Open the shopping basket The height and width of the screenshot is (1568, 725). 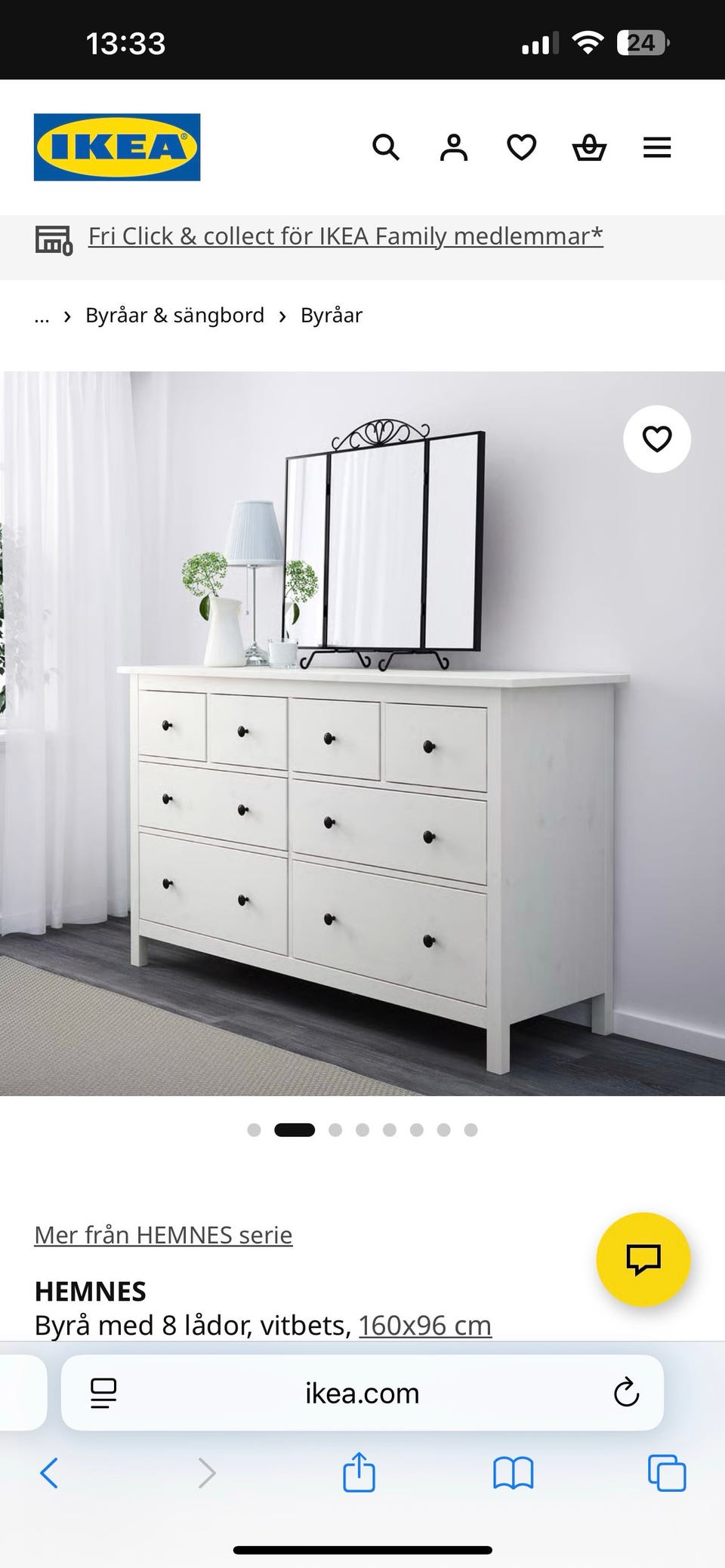(x=589, y=147)
